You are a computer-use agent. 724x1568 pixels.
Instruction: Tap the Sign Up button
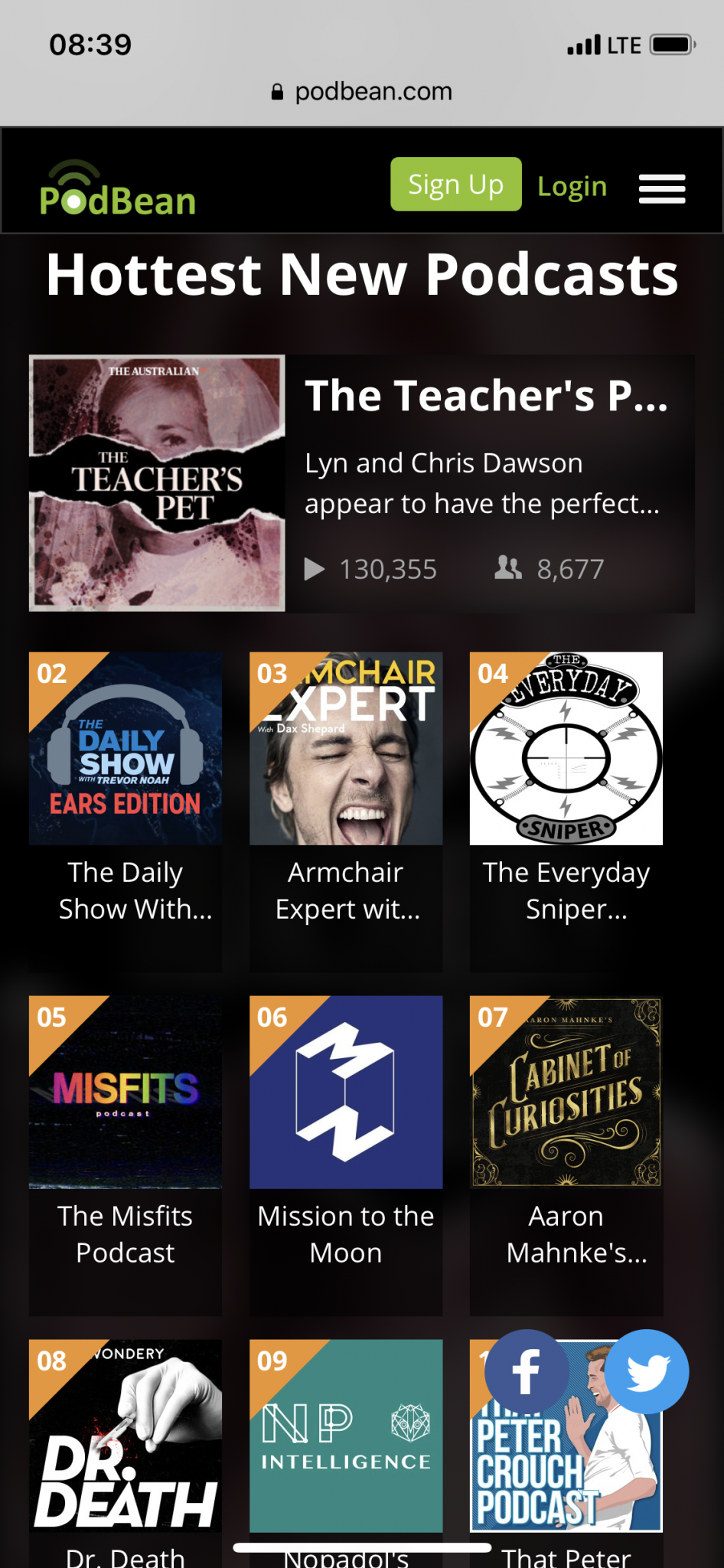click(455, 185)
